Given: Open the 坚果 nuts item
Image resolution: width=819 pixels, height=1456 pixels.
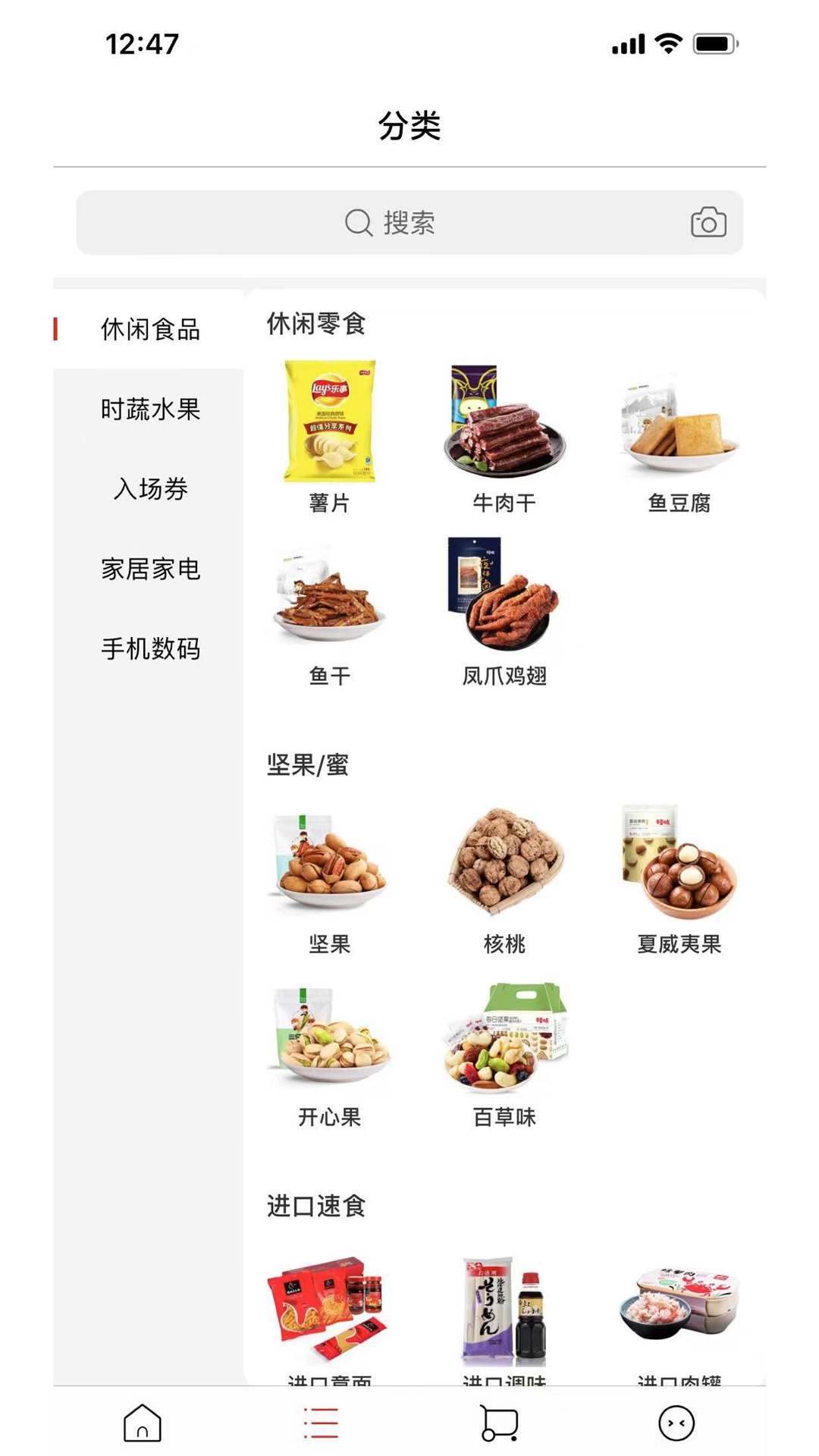Looking at the screenshot, I should [x=329, y=878].
